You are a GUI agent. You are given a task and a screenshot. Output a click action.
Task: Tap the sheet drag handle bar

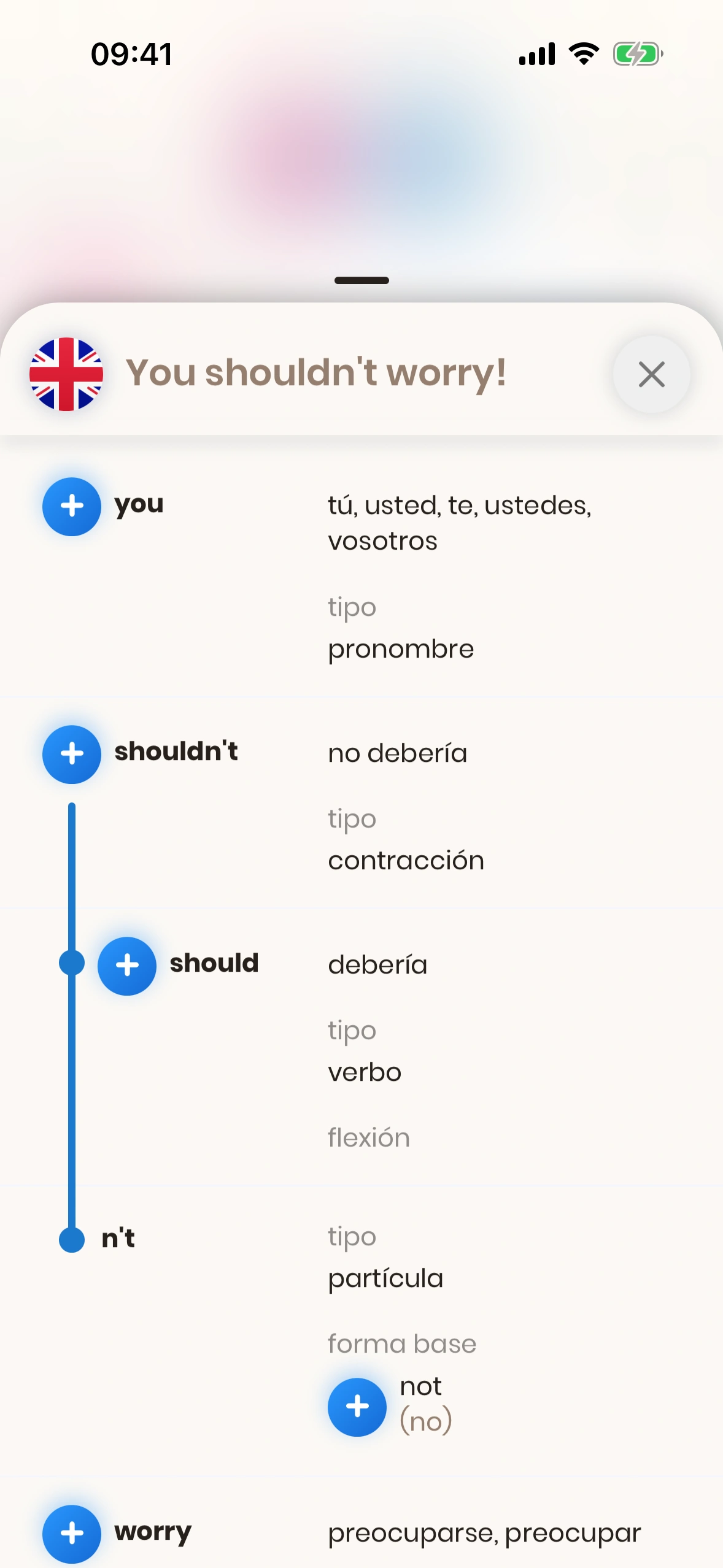361,280
